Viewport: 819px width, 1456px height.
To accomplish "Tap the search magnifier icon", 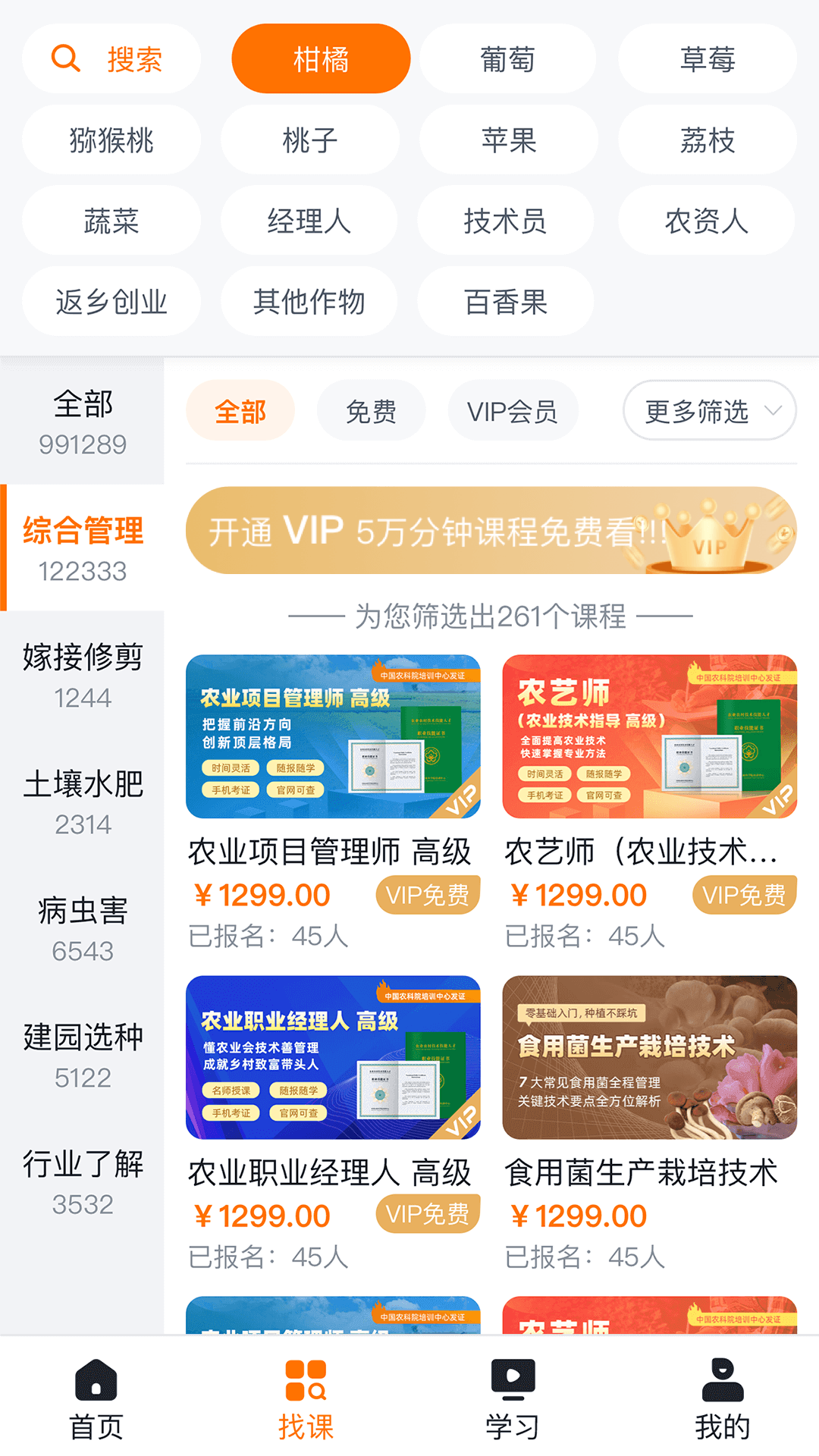I will 67,58.
